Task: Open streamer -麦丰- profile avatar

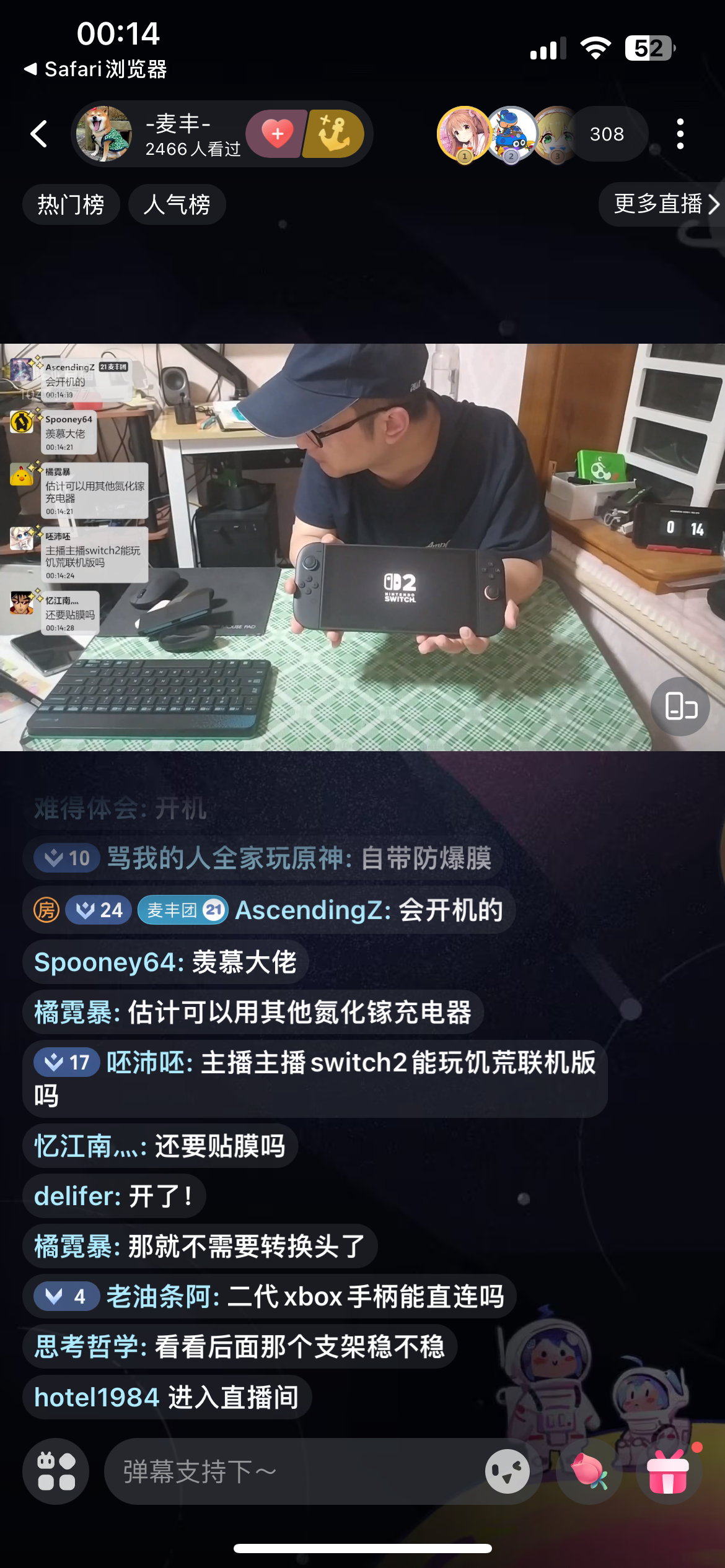Action: (x=104, y=134)
